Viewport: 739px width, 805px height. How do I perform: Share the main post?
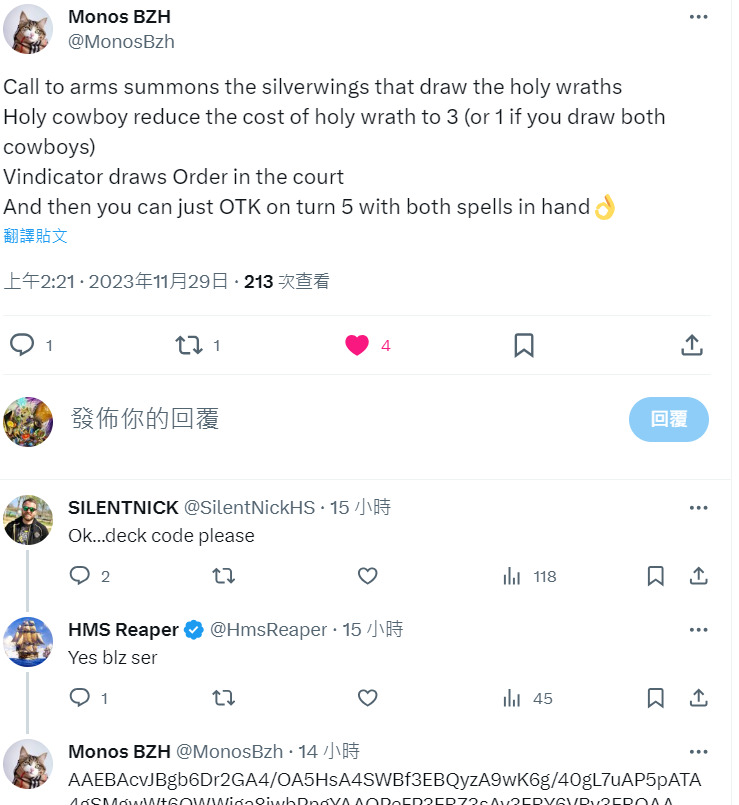[x=691, y=345]
